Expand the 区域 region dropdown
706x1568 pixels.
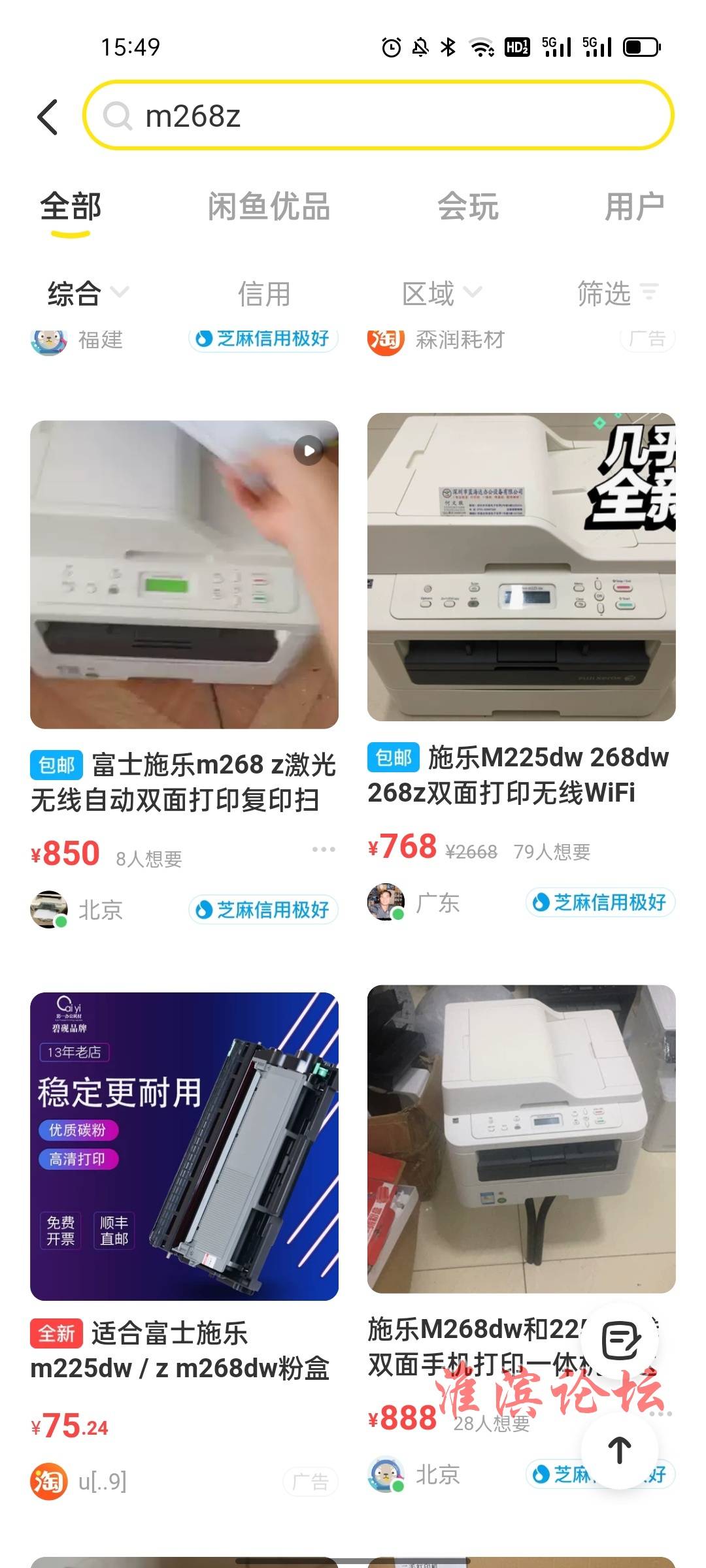tap(442, 293)
